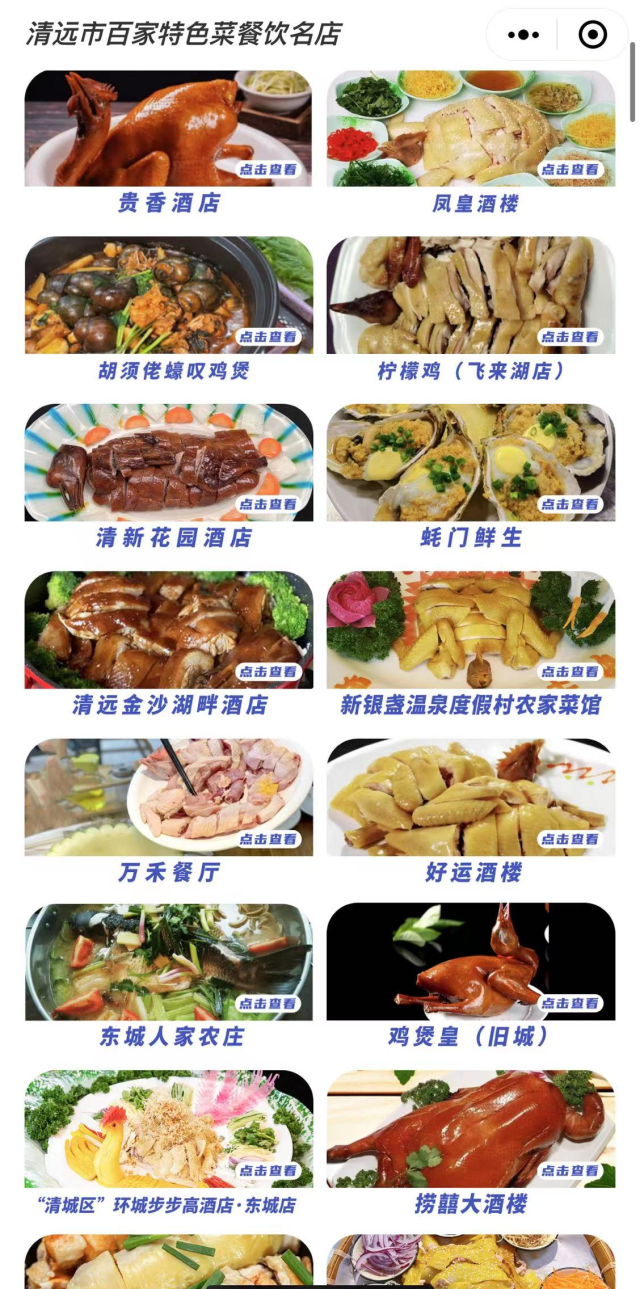Image resolution: width=640 pixels, height=1289 pixels.
Task: Close the mini program via circle icon
Action: [x=592, y=35]
